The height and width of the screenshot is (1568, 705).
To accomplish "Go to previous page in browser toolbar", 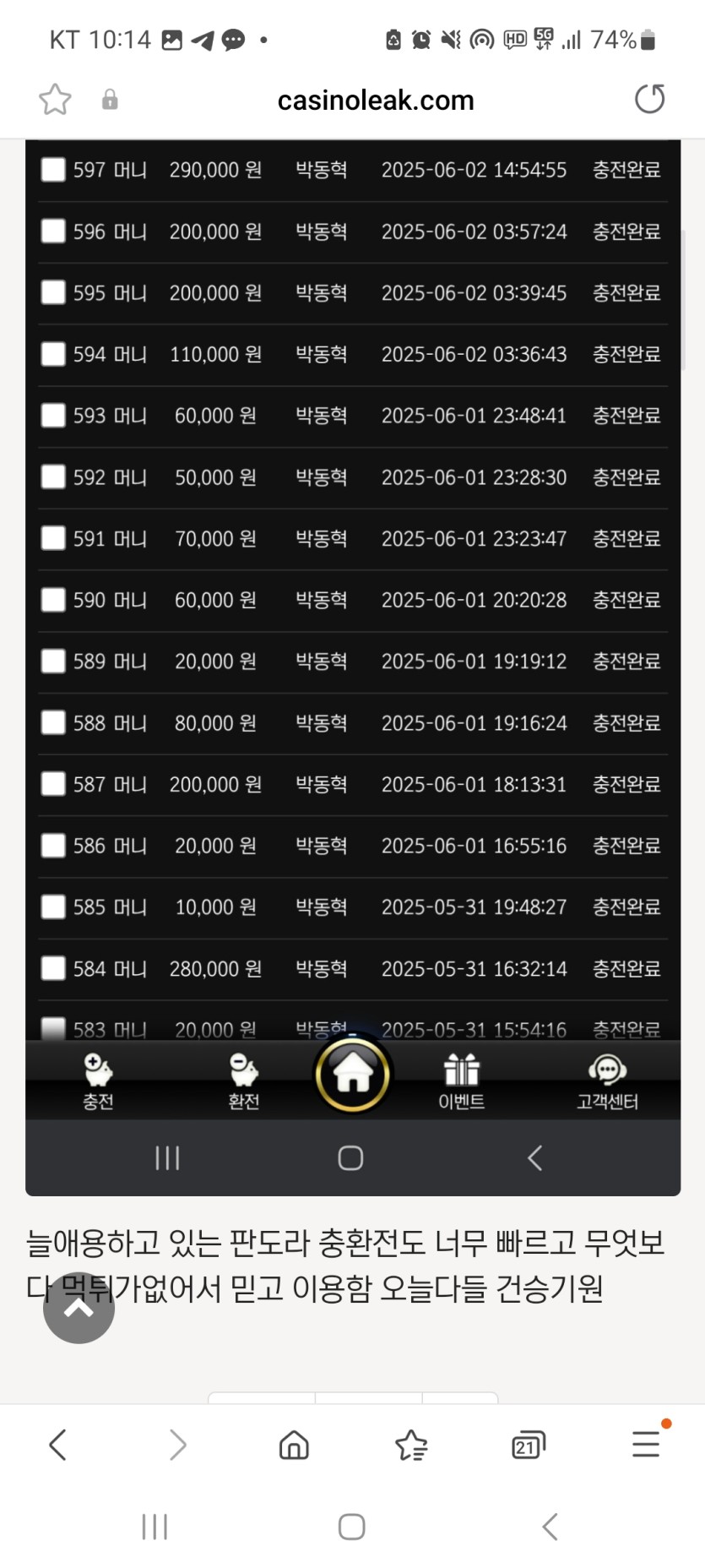I will 57,1445.
